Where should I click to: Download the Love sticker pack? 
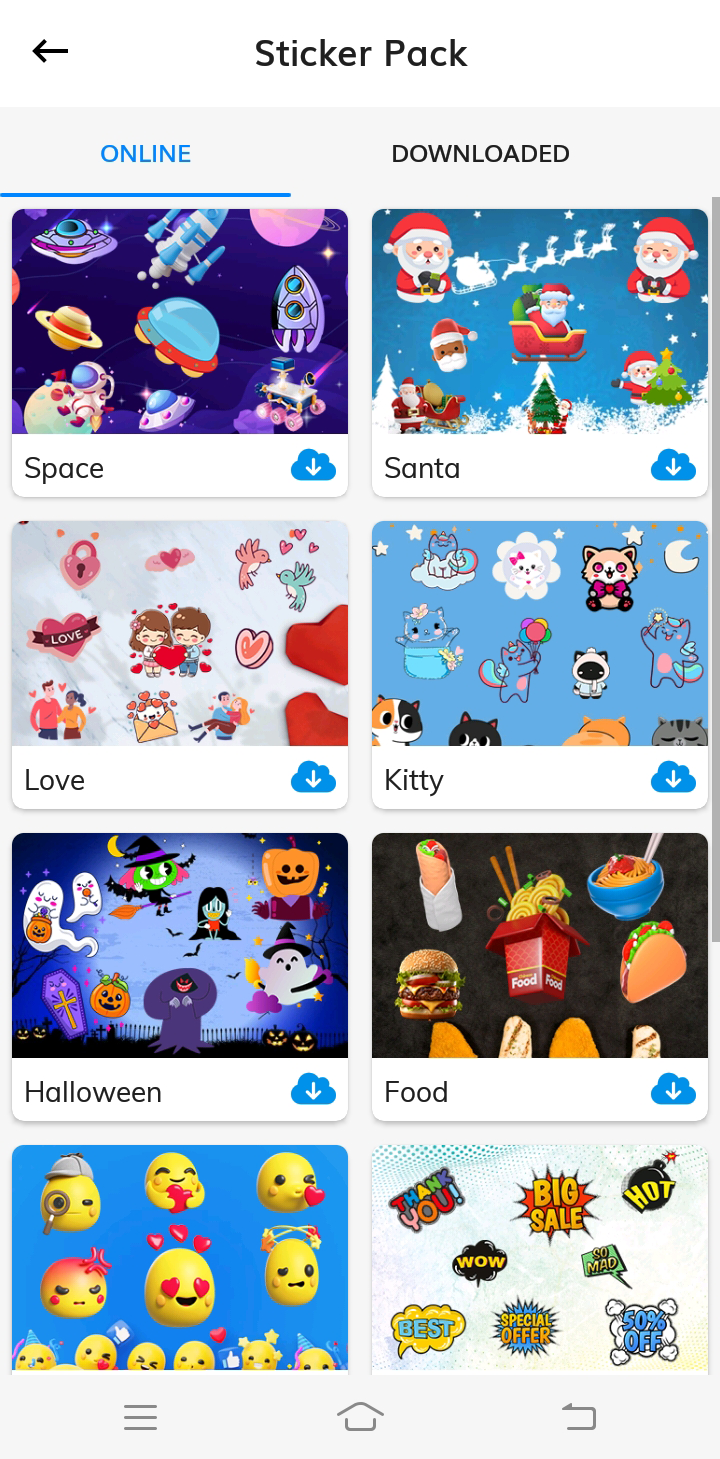coord(313,778)
